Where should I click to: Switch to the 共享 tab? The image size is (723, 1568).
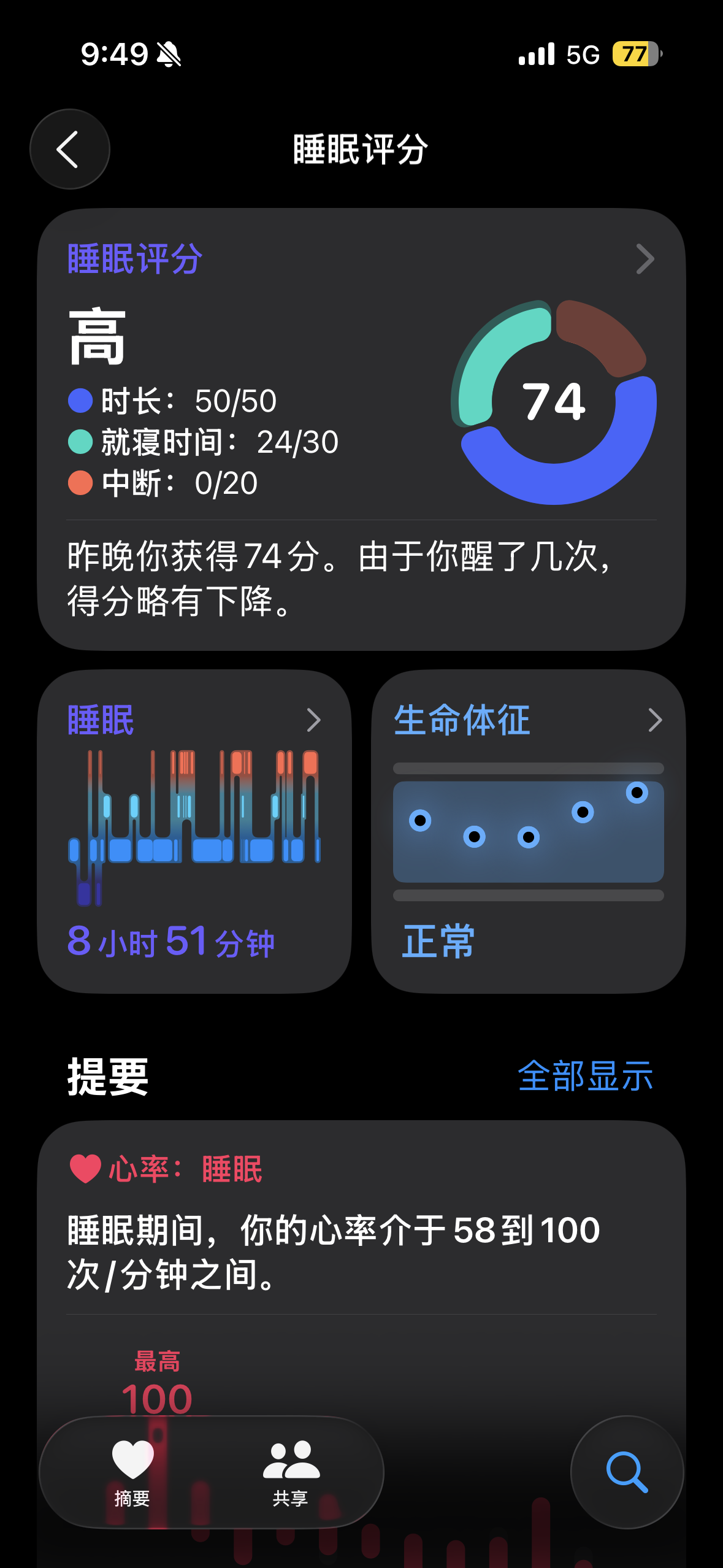[291, 1472]
